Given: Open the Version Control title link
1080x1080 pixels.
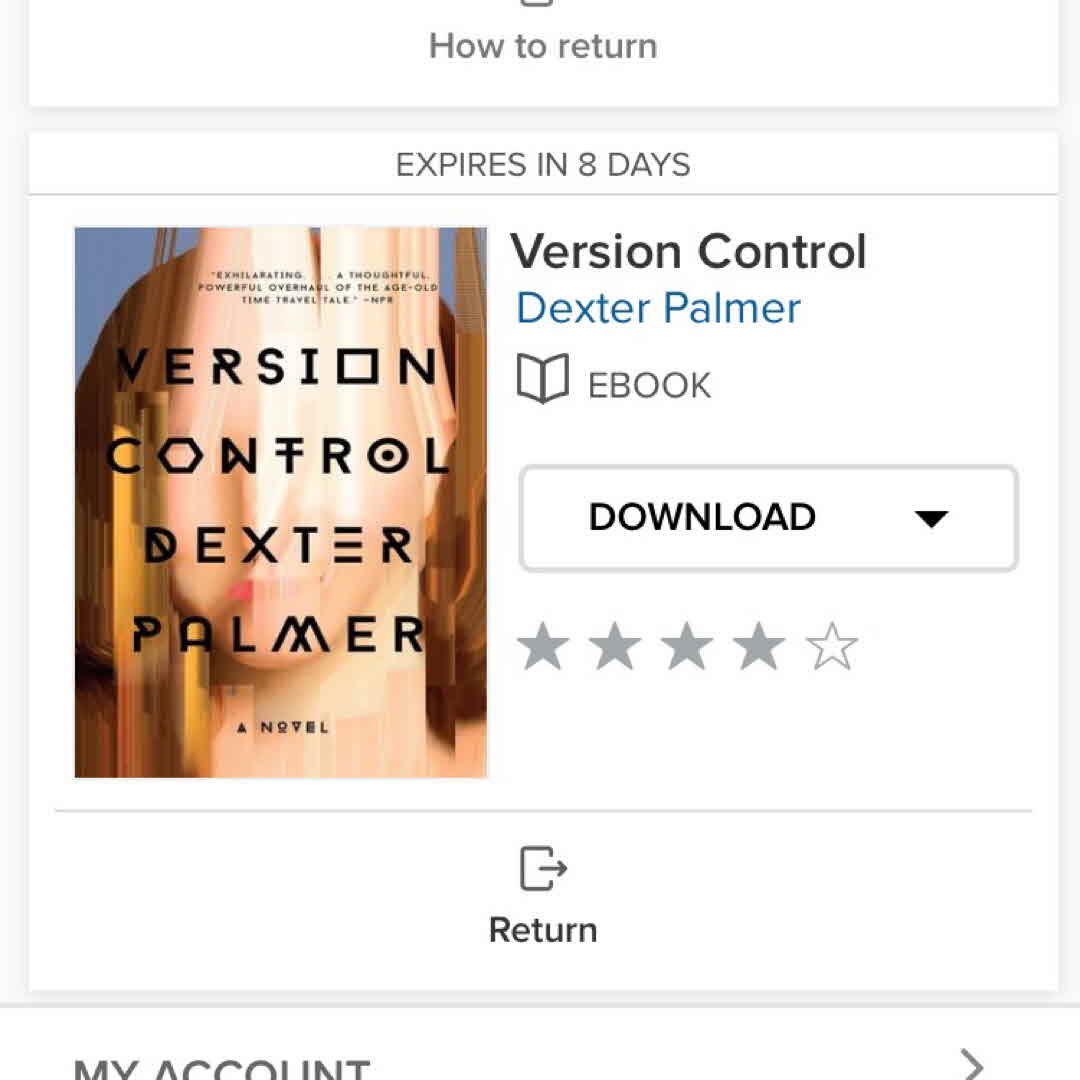Looking at the screenshot, I should pyautogui.click(x=688, y=251).
